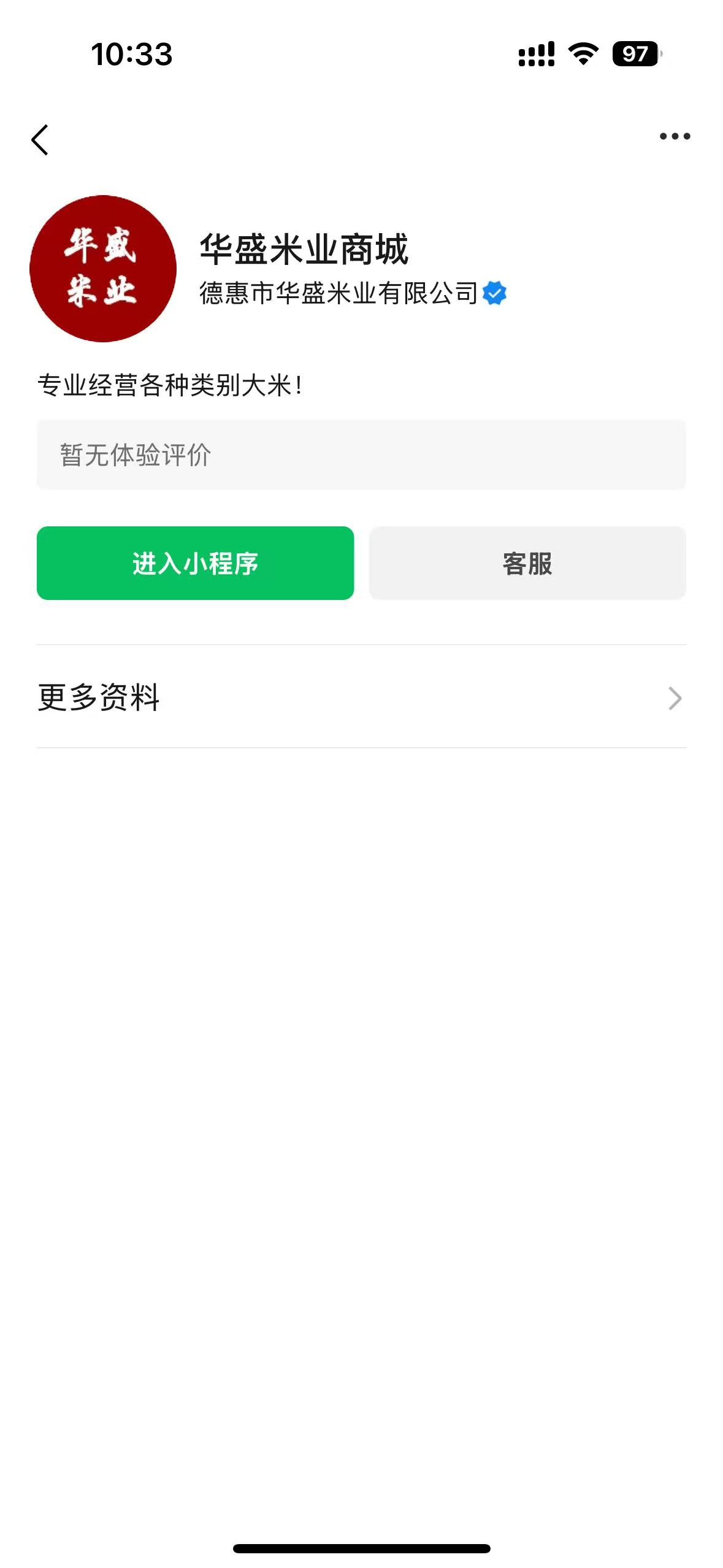This screenshot has height=1568, width=723.
Task: Enter the mini program via 进入小程序
Action: click(195, 563)
